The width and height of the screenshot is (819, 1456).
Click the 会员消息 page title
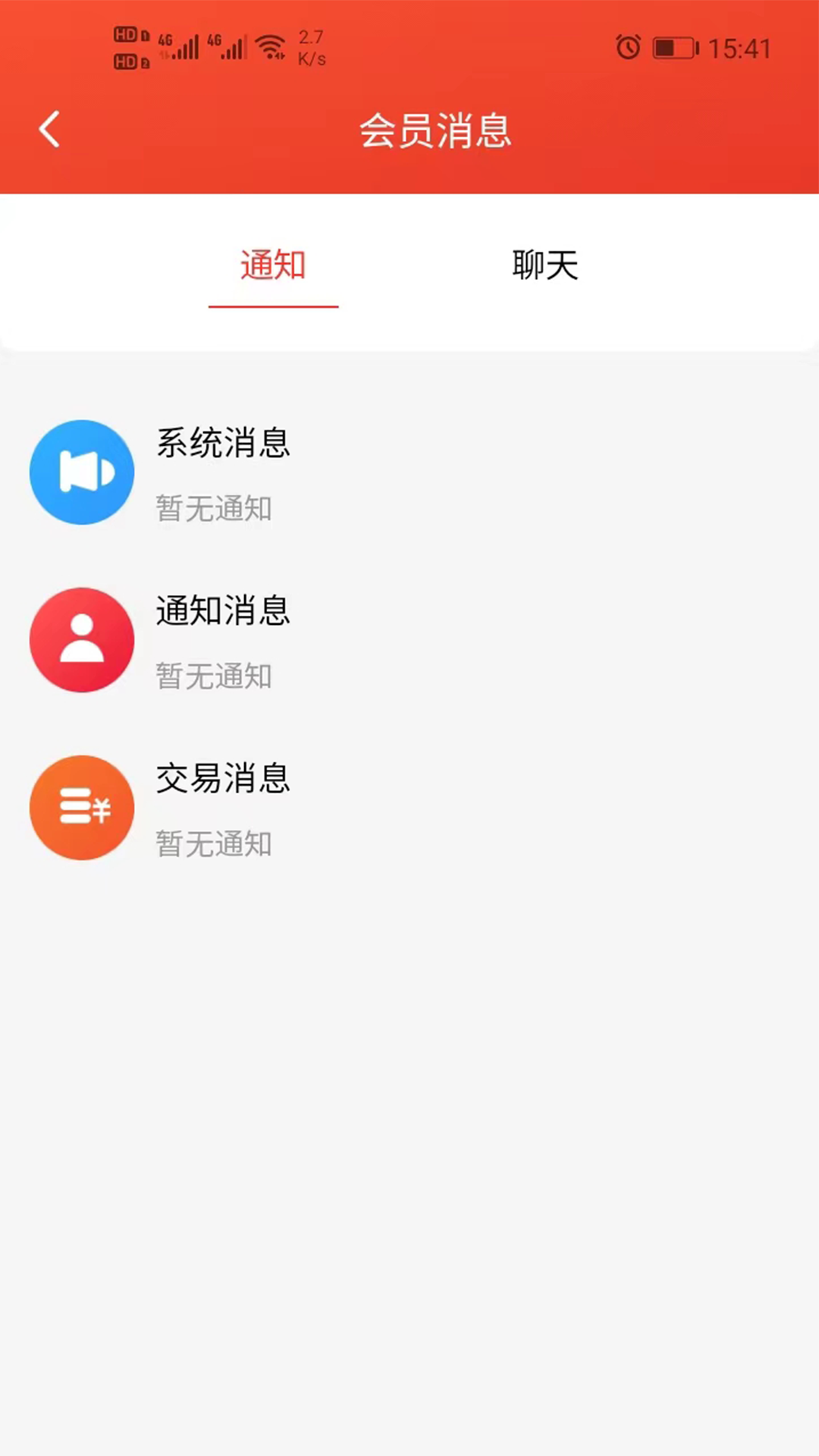coord(437,130)
